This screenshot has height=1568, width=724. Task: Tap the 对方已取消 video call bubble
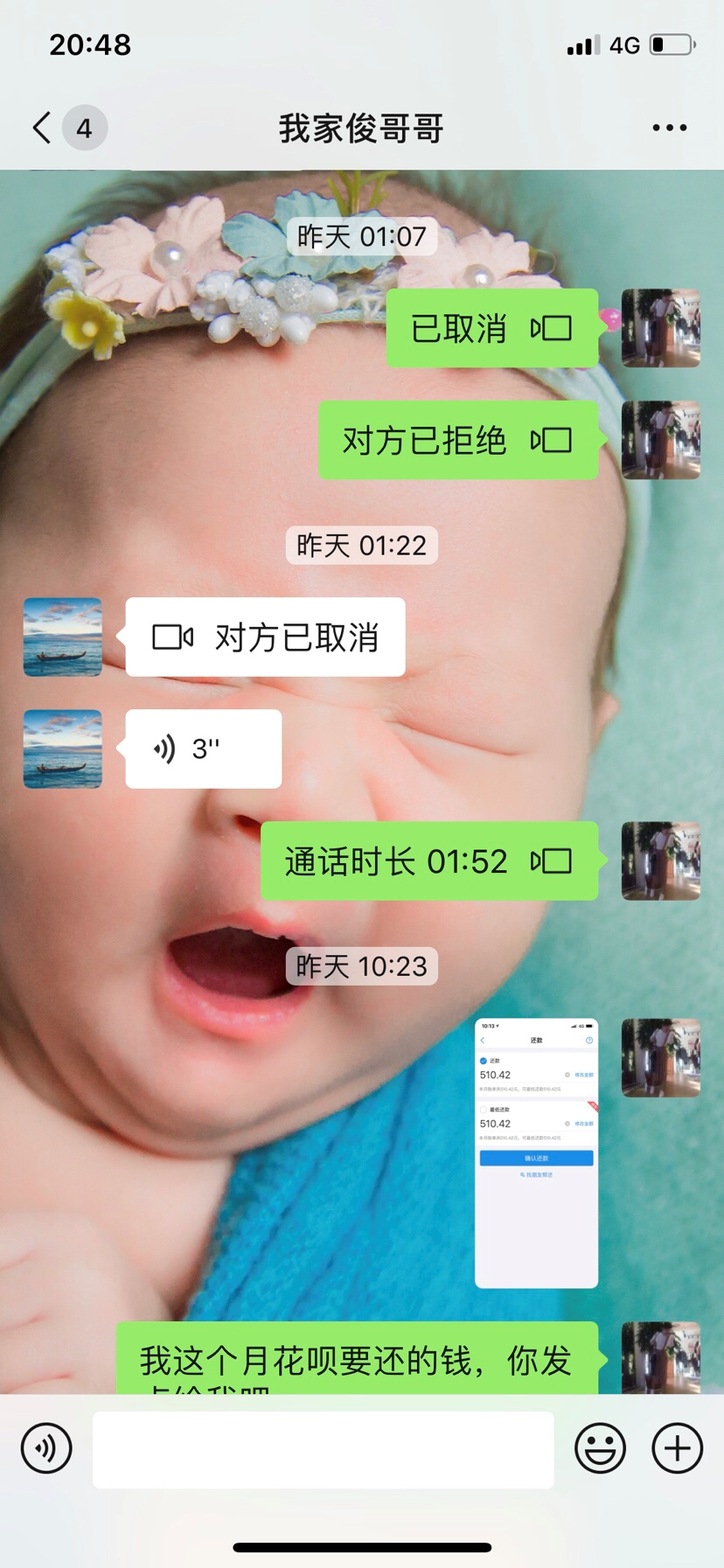pos(265,637)
